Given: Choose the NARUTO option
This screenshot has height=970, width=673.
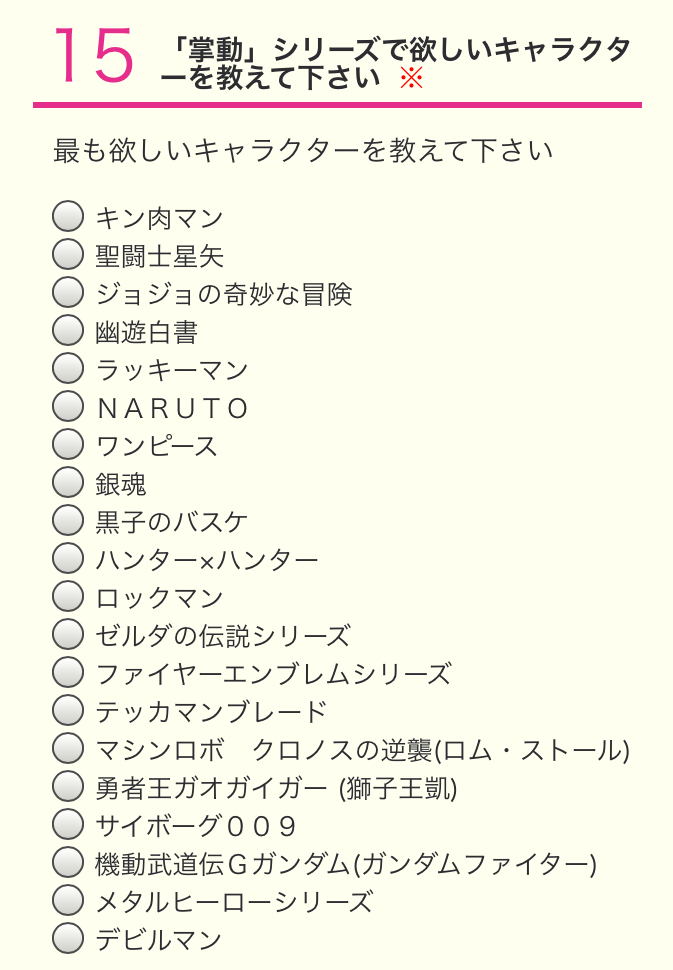Looking at the screenshot, I should point(67,406).
